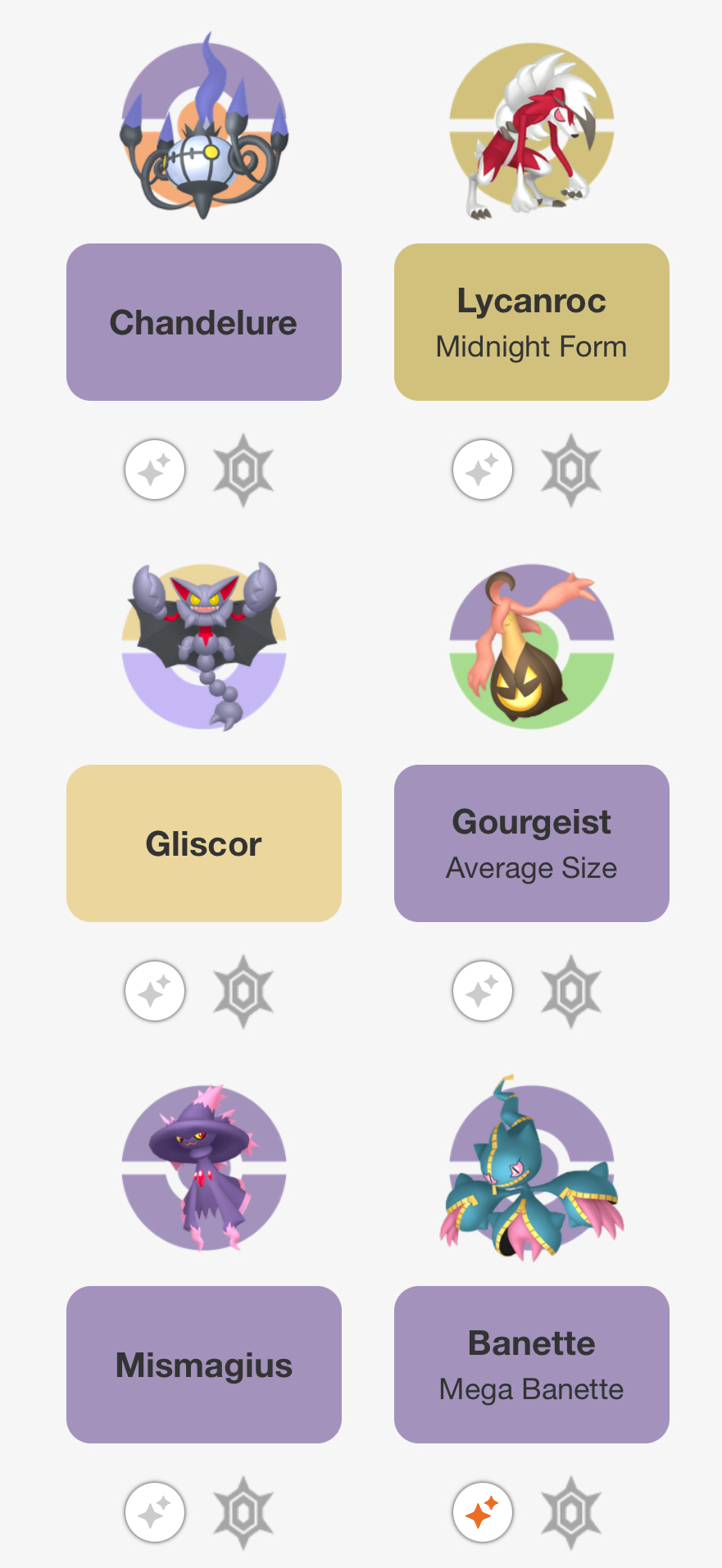Open Gourgeist Average Size card
The width and height of the screenshot is (722, 1568).
[531, 843]
